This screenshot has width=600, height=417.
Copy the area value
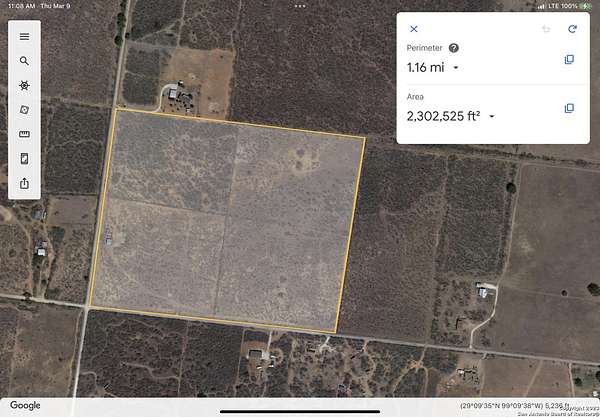[x=569, y=108]
